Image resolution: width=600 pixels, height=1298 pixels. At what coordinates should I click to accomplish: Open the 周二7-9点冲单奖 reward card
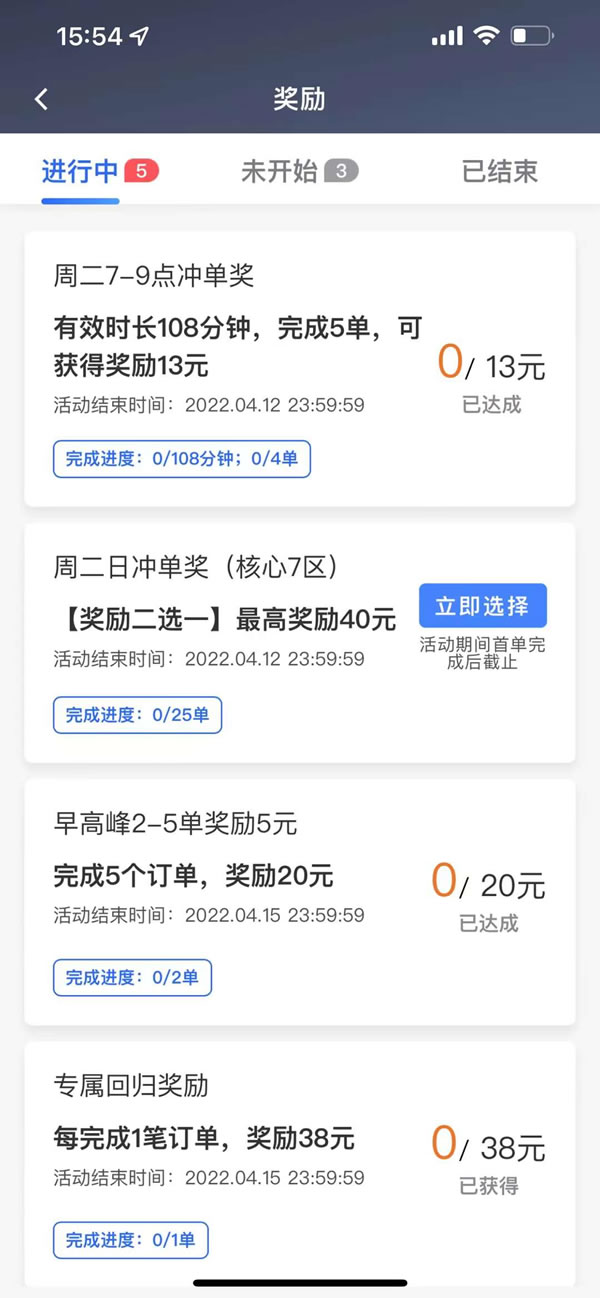300,369
